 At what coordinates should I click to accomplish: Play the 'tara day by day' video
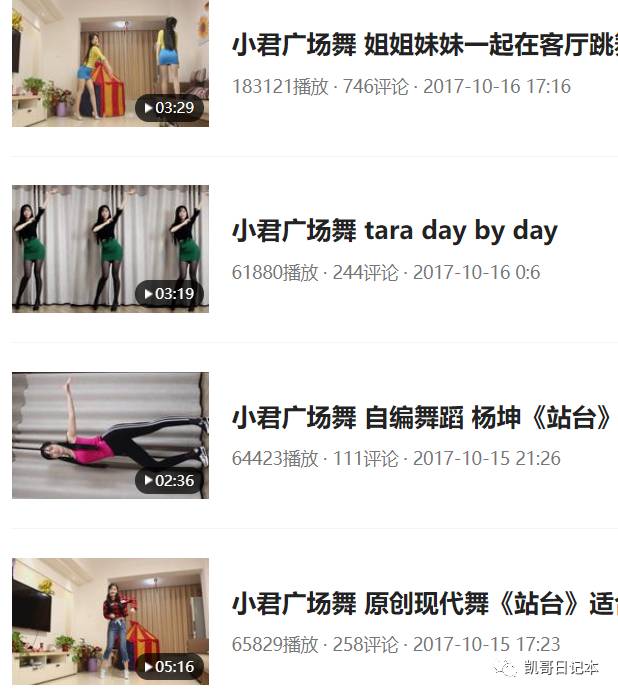point(110,249)
